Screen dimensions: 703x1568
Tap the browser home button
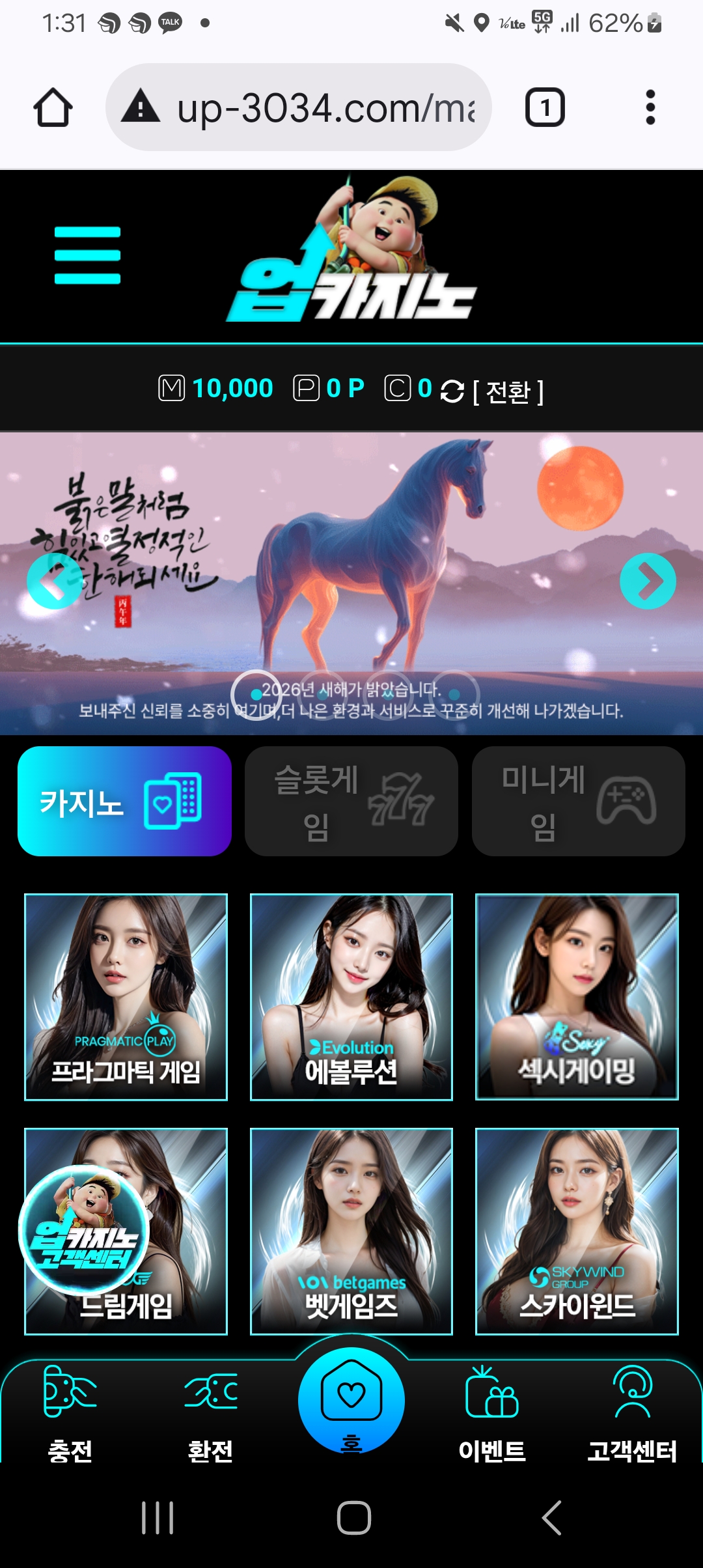[x=53, y=107]
